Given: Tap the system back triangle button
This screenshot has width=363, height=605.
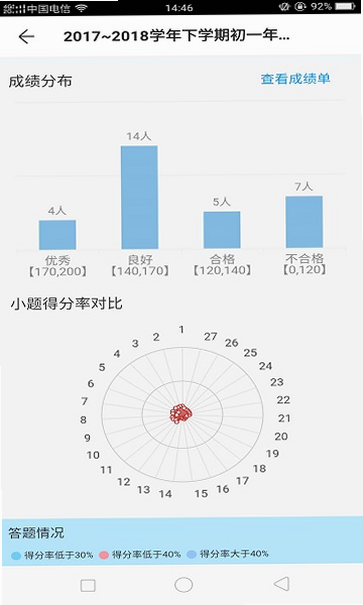Looking at the screenshot, I should coord(282,583).
